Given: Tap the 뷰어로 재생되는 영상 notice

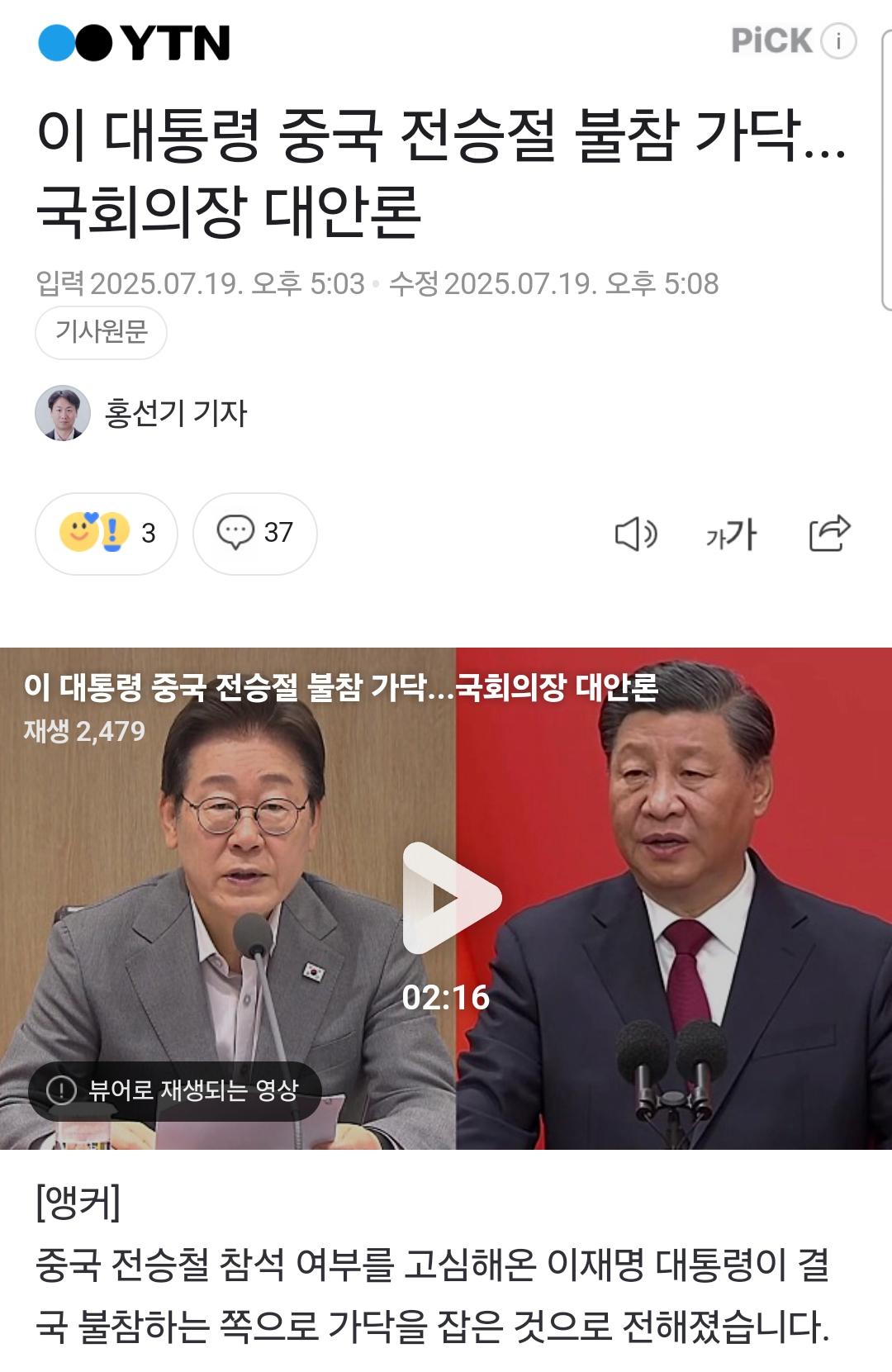Looking at the screenshot, I should tap(175, 1090).
